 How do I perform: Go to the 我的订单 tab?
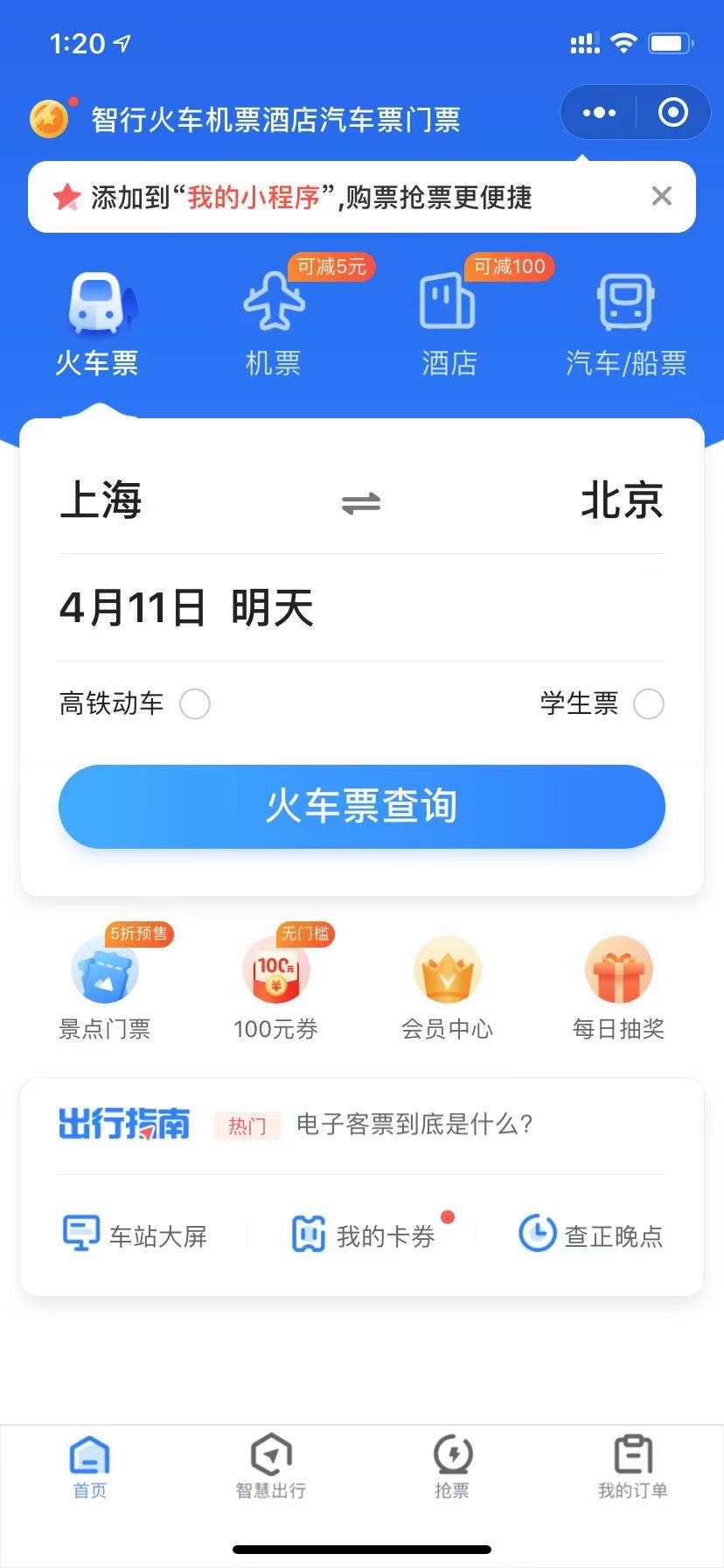[632, 1466]
